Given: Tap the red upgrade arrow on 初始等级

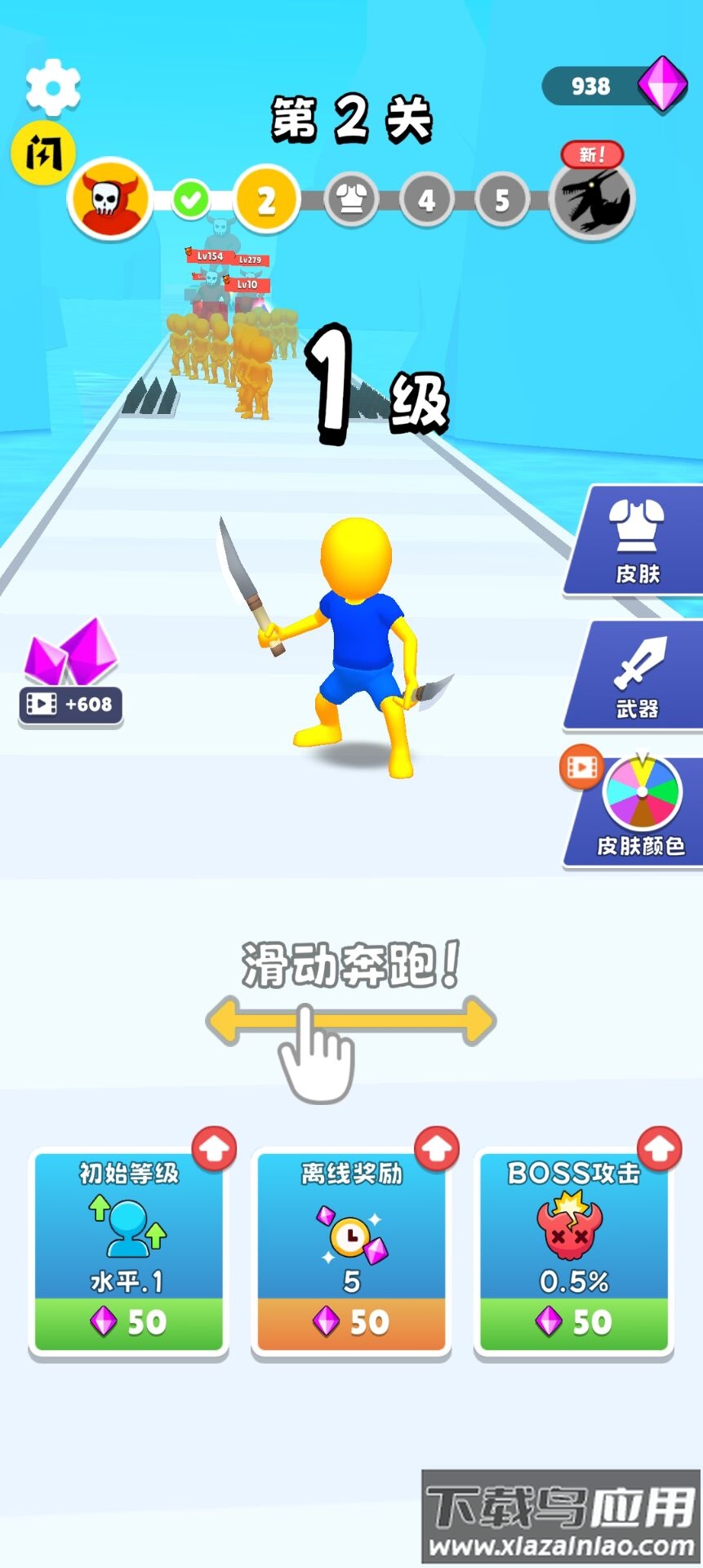Looking at the screenshot, I should point(213,1149).
